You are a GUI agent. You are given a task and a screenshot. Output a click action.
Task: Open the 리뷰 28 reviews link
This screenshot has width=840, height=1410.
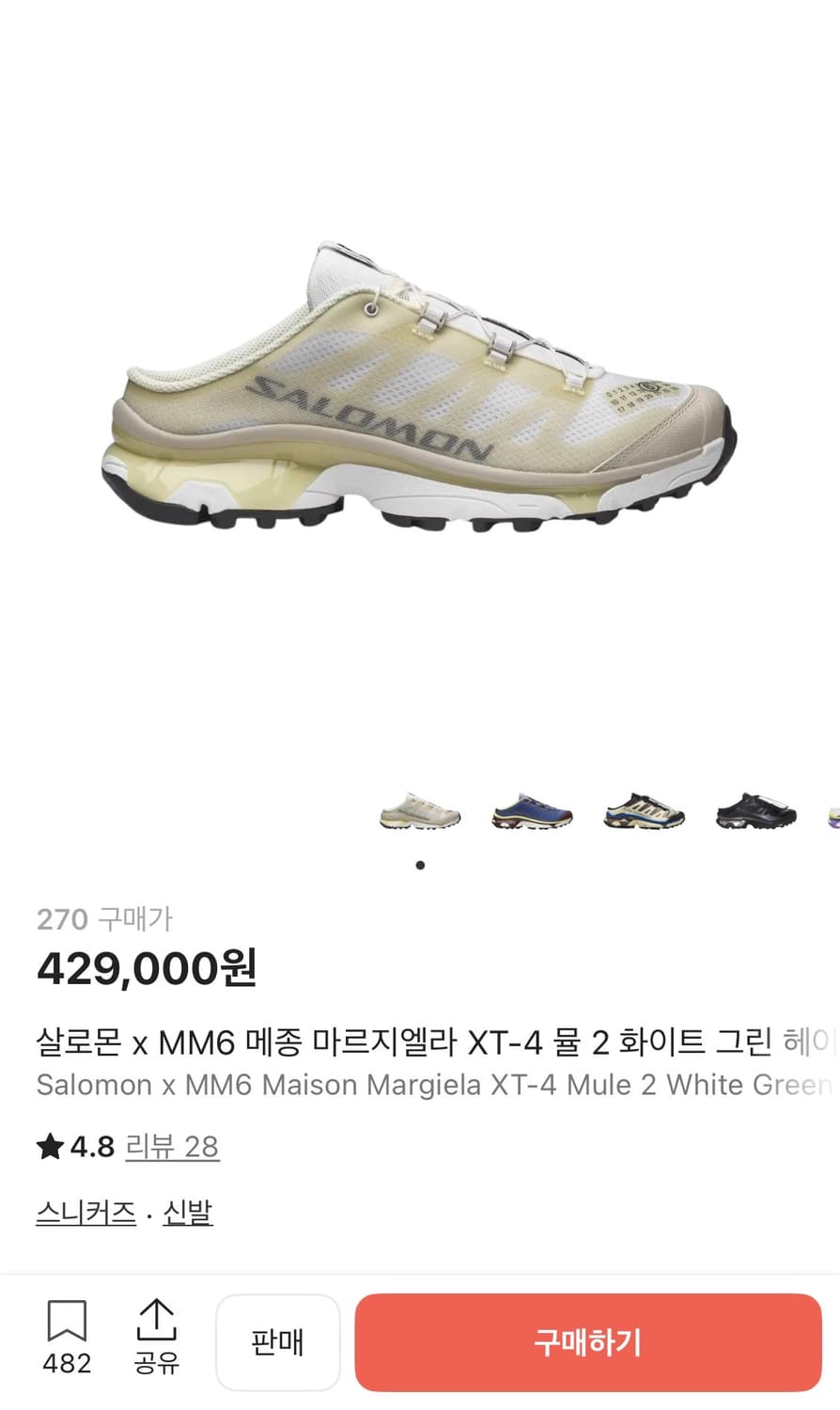pyautogui.click(x=172, y=1146)
